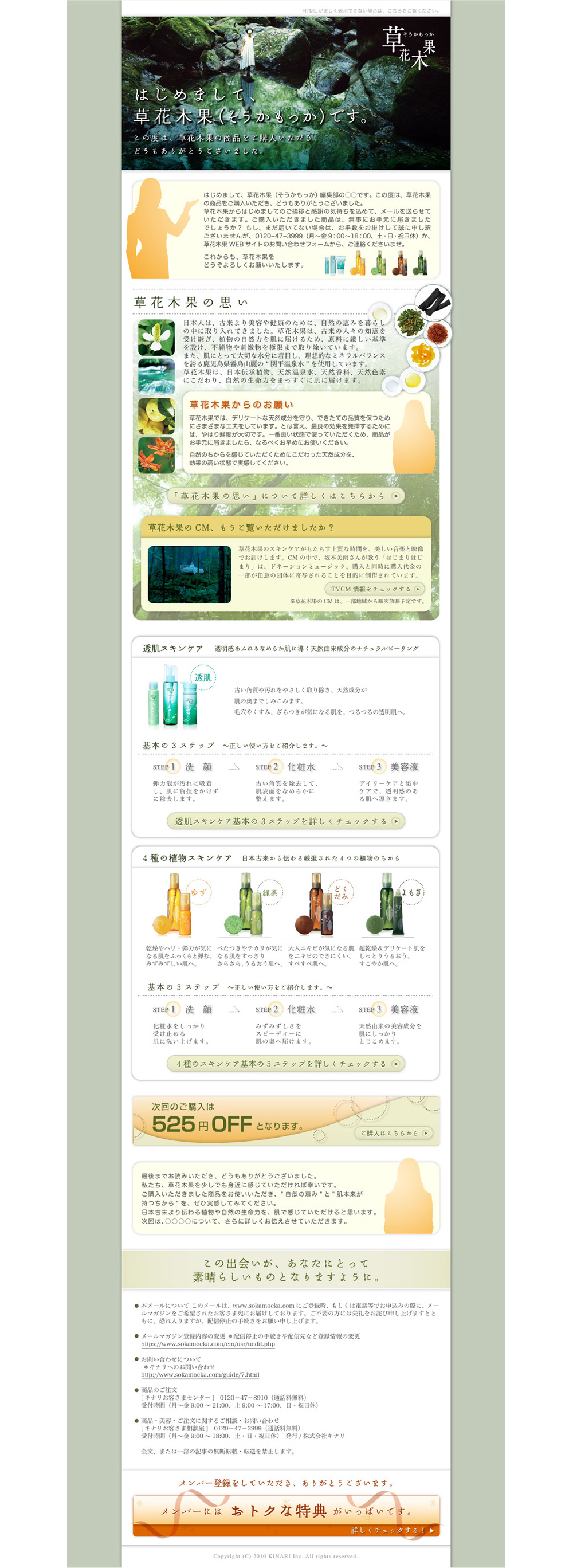573x1568 pixels.
Task: Open 透肌スキンケア基本の3ステップを詳しくチェックする
Action: point(286,821)
